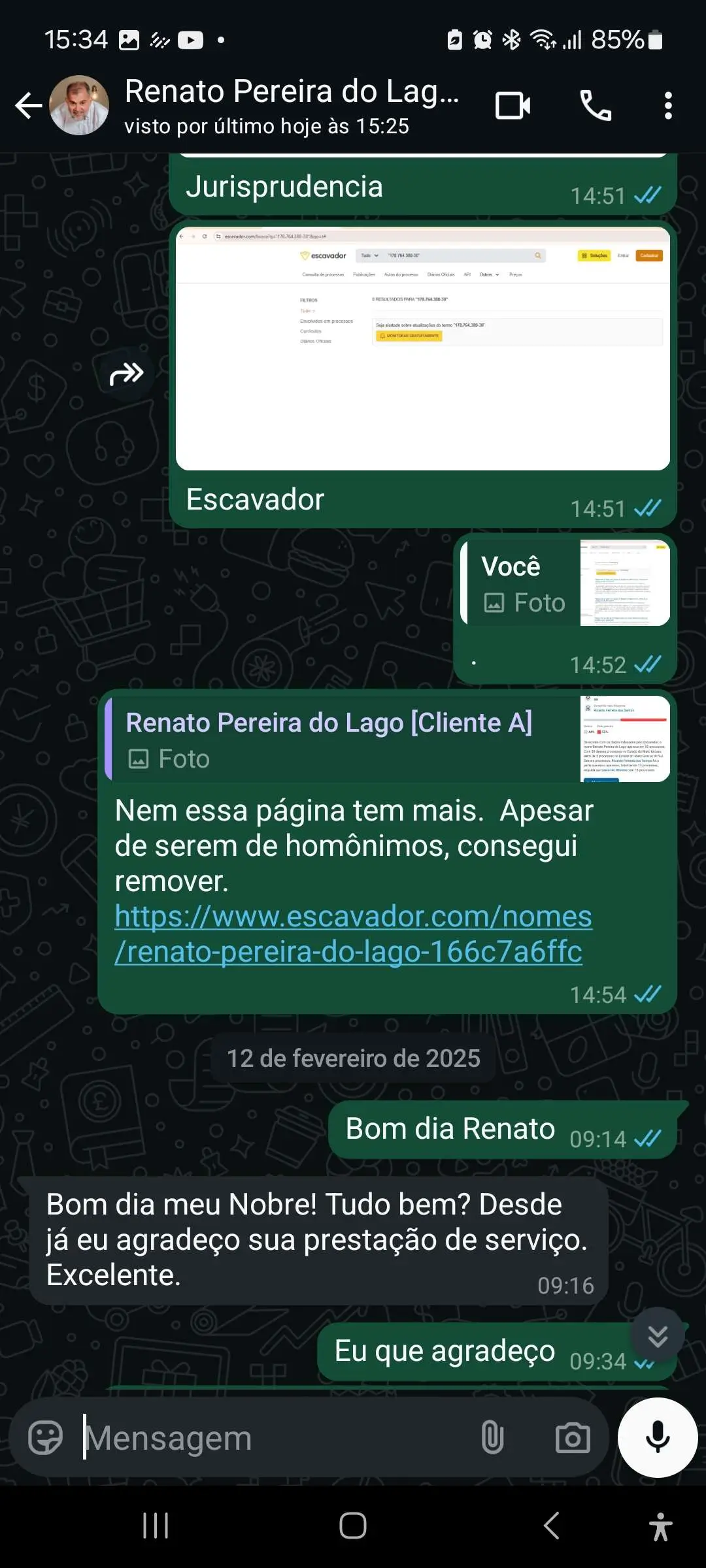Start a video call with Renato

513,105
